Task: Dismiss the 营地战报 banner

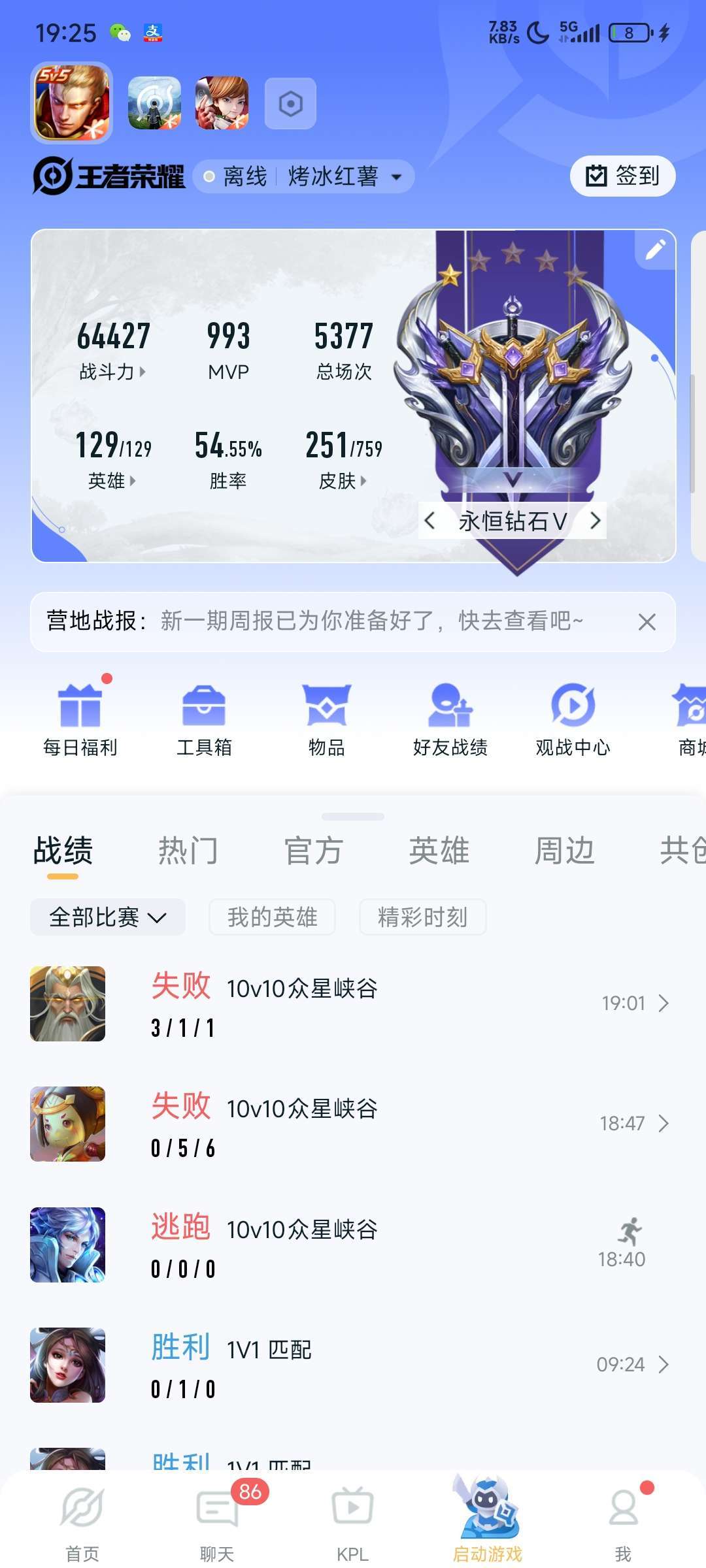Action: pos(647,622)
